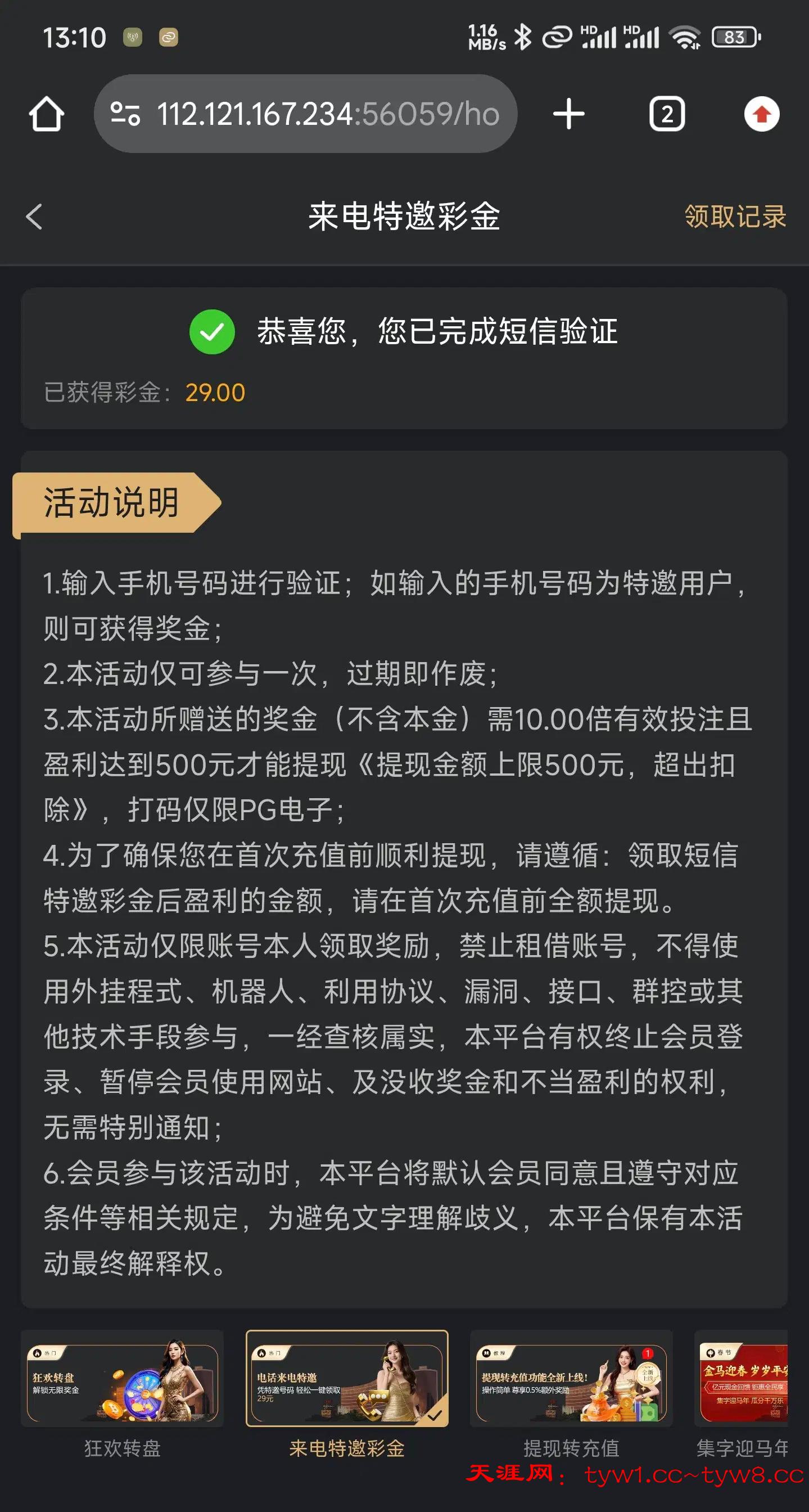
Task: Go back using the page's back arrow
Action: pyautogui.click(x=34, y=217)
